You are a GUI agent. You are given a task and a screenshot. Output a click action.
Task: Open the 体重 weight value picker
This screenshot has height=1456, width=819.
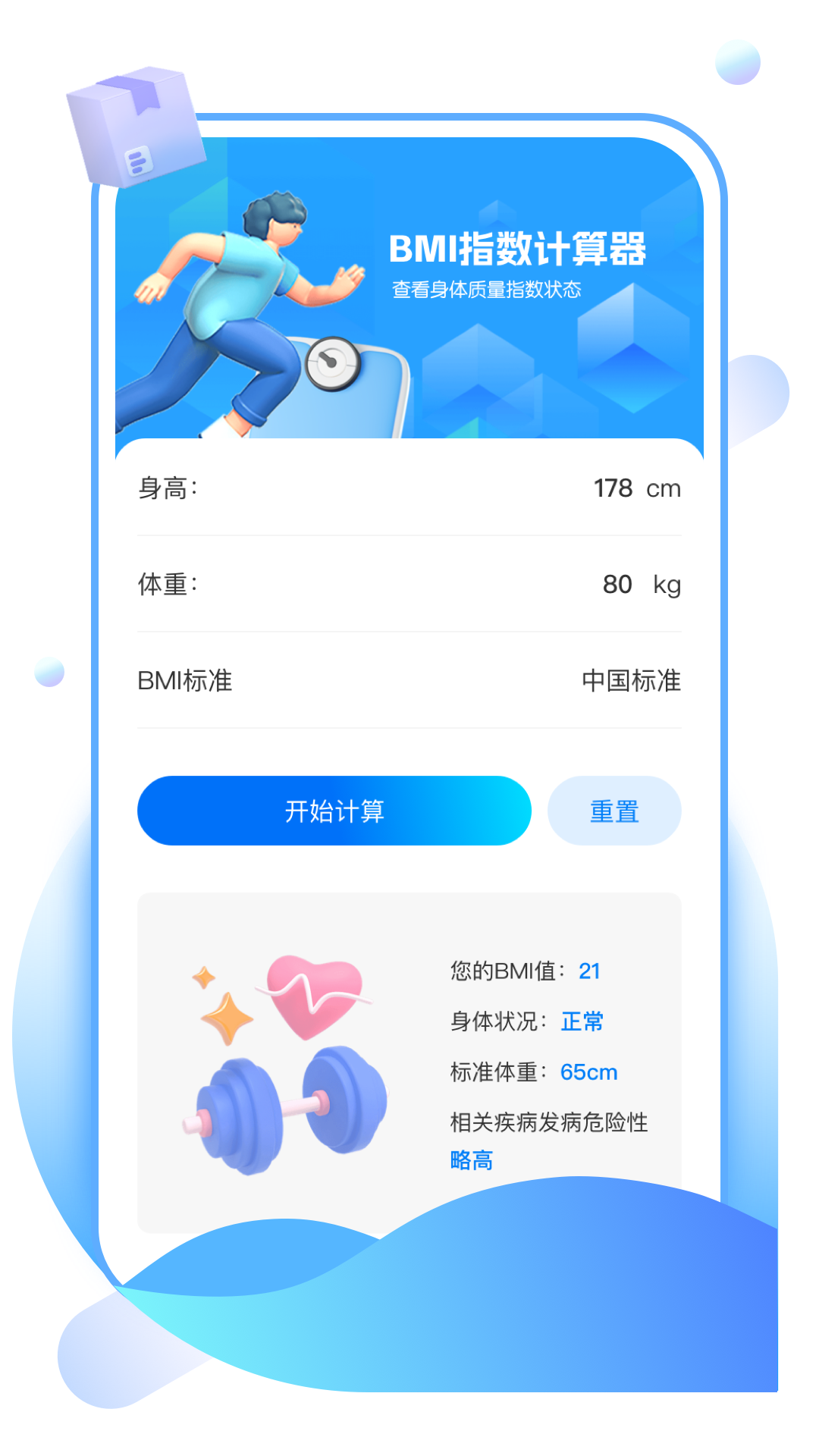tap(616, 585)
